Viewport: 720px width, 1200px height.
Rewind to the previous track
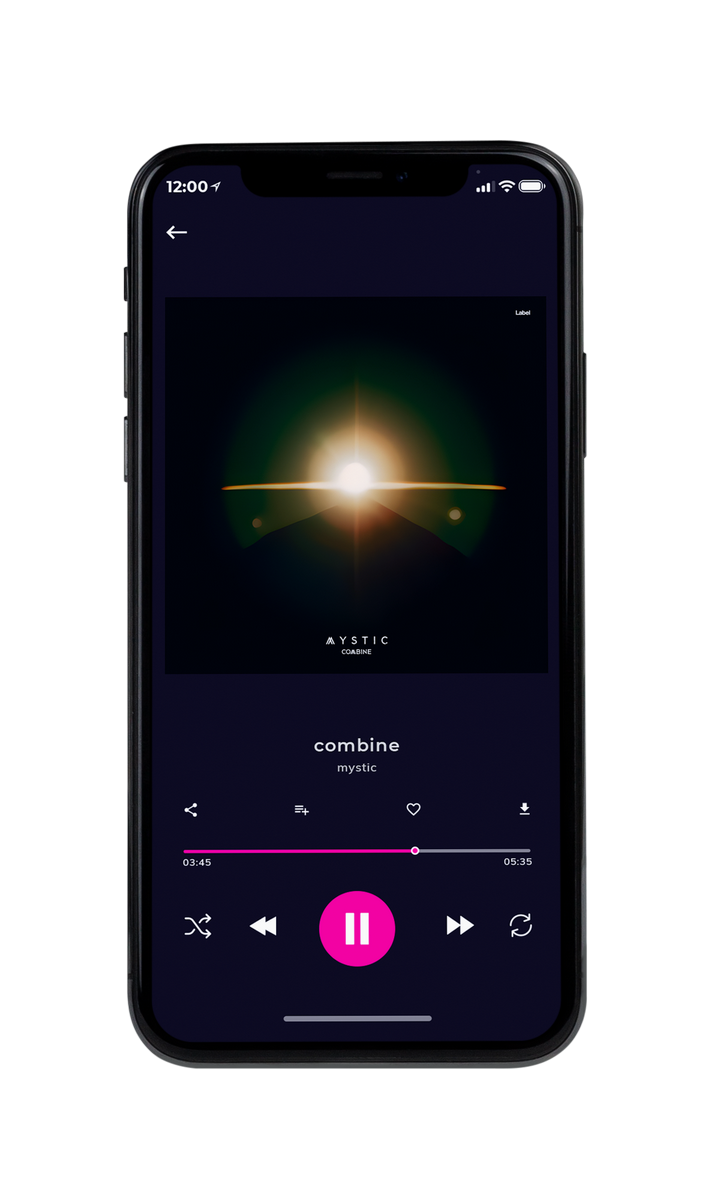[x=263, y=927]
